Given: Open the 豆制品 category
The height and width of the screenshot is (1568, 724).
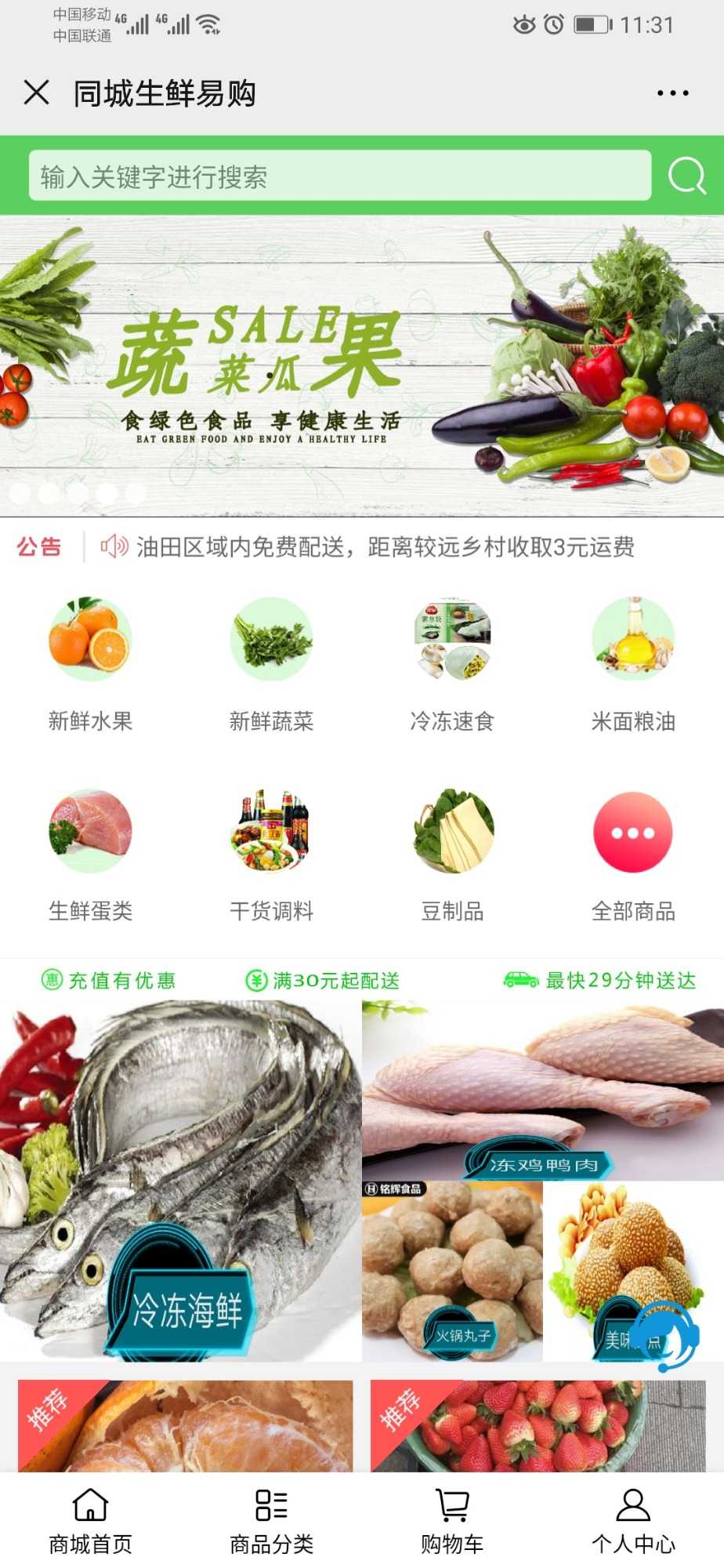Looking at the screenshot, I should (452, 856).
